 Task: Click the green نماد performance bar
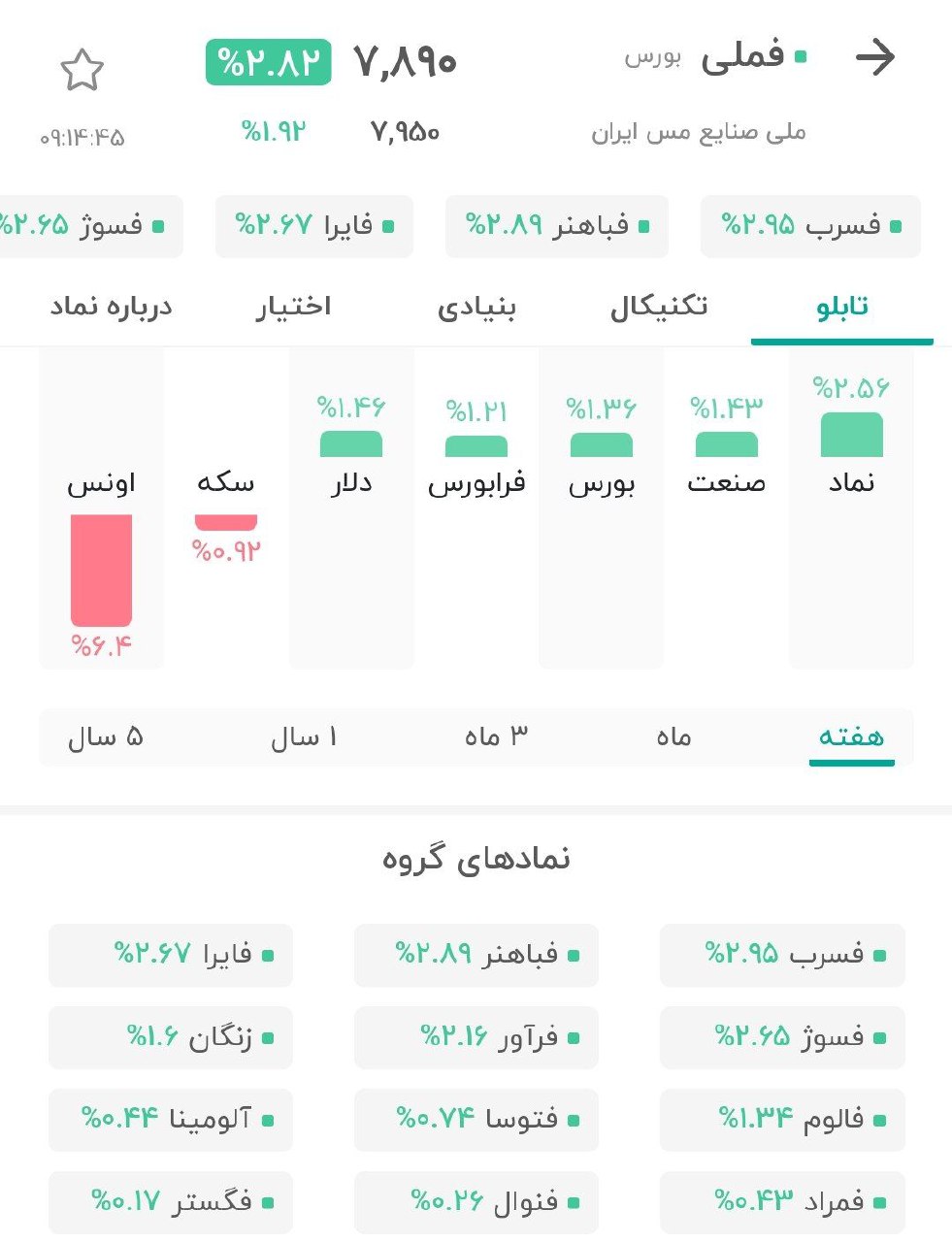click(851, 435)
